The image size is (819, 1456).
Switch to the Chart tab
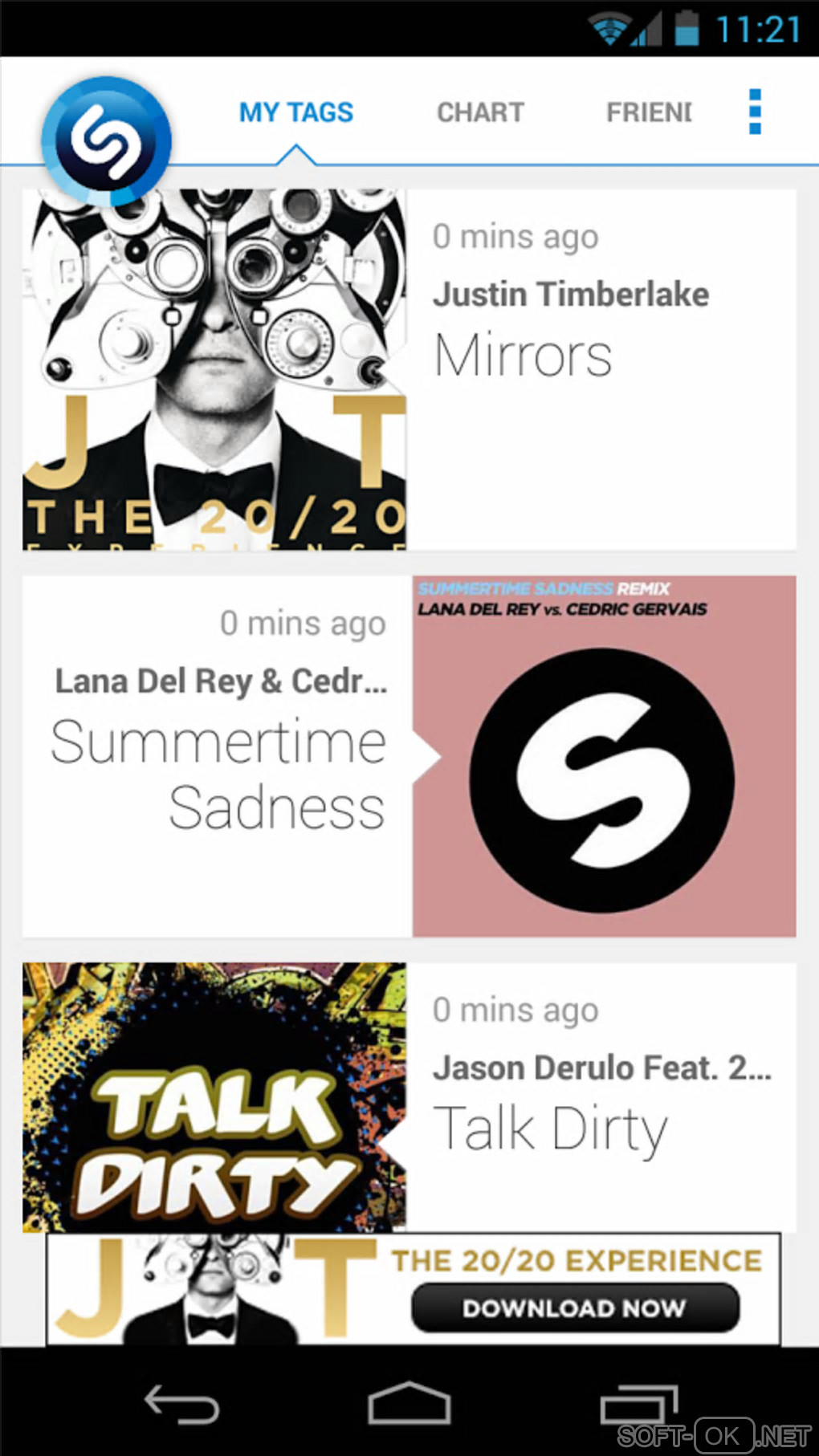pyautogui.click(x=480, y=112)
